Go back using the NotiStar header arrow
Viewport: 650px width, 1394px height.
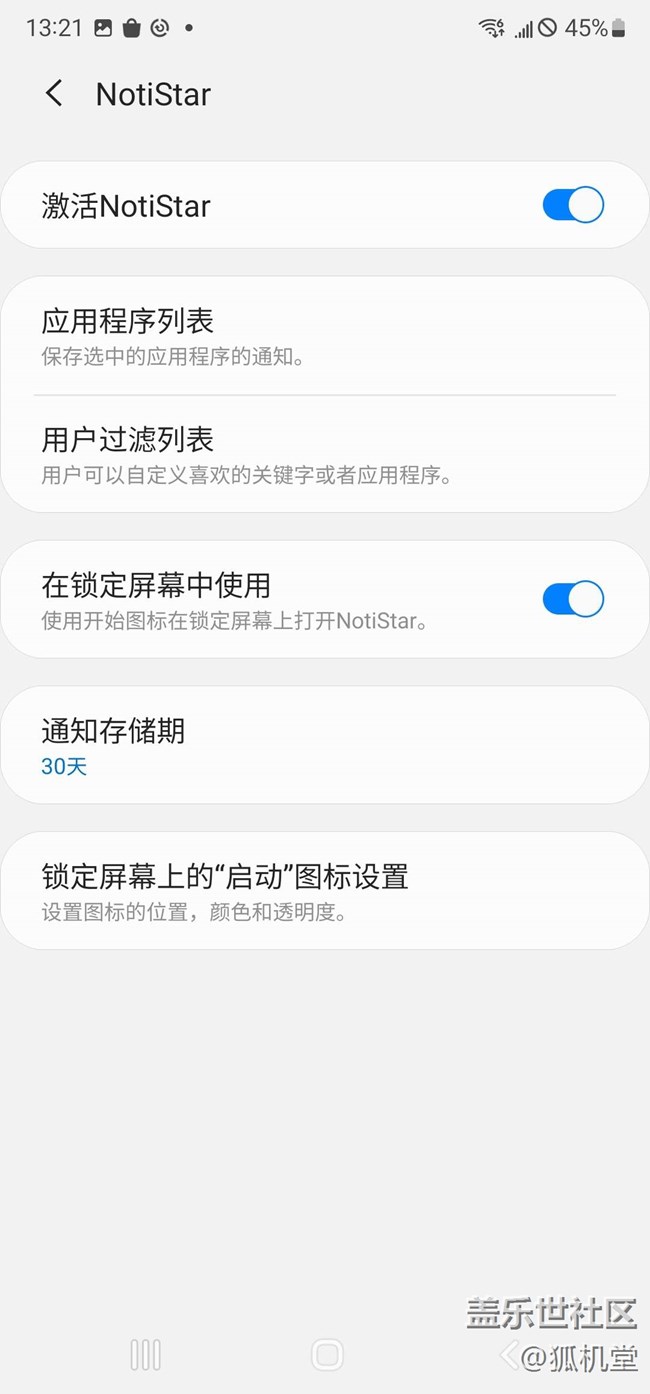54,94
